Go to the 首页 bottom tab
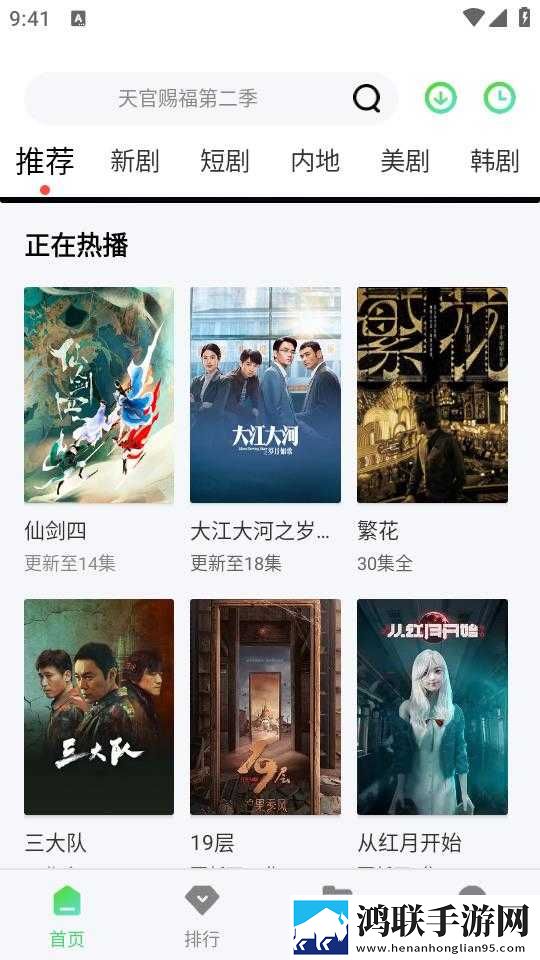Viewport: 540px width, 960px height. 67,917
